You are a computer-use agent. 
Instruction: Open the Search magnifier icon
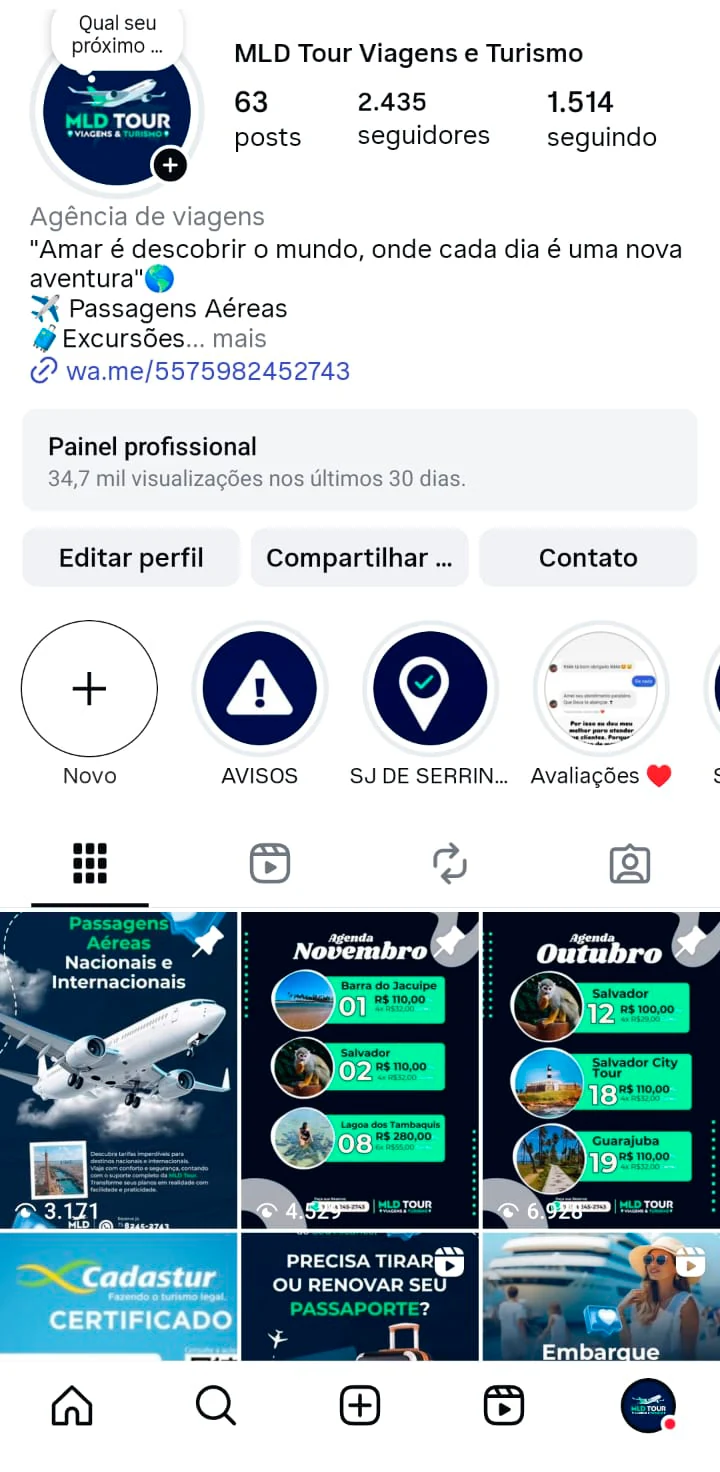click(215, 1405)
